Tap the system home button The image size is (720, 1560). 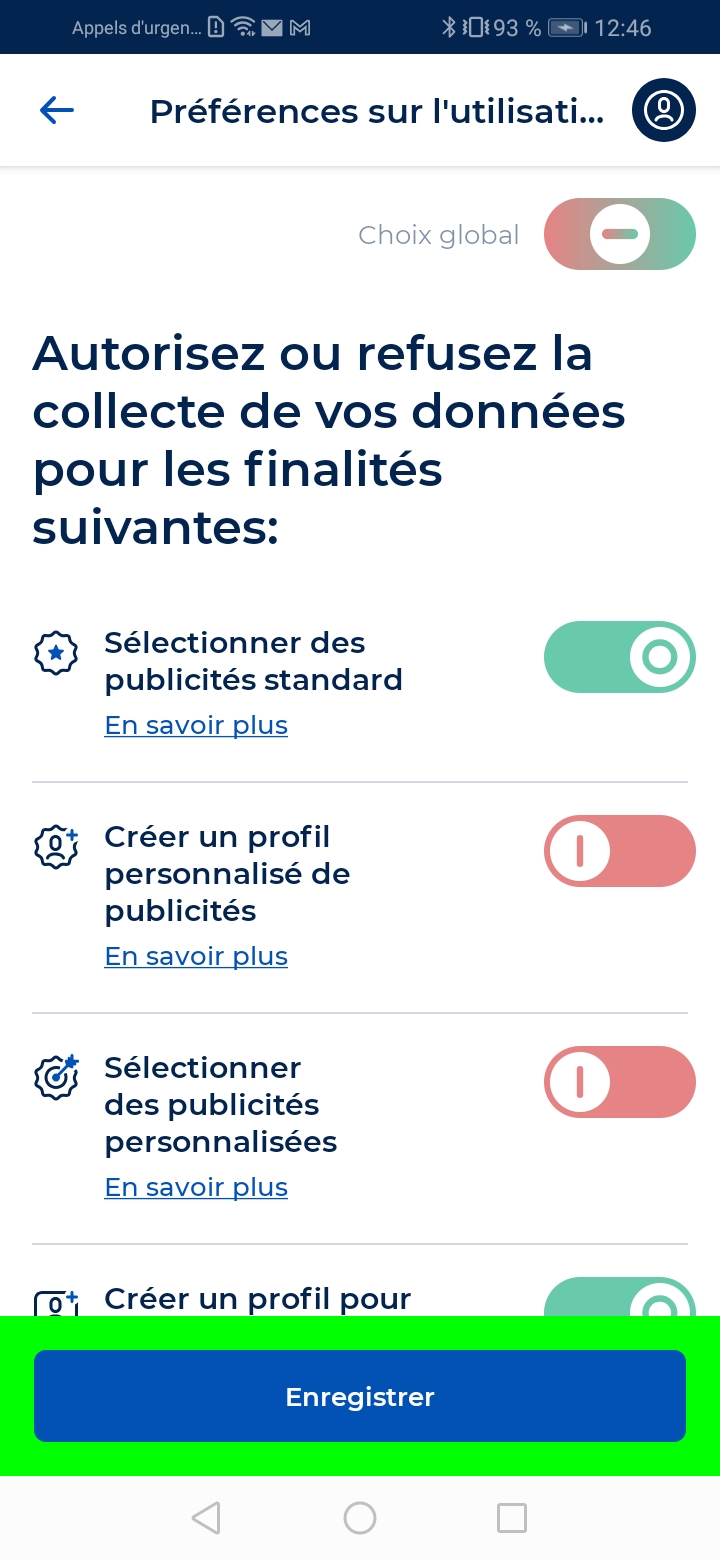[360, 1518]
